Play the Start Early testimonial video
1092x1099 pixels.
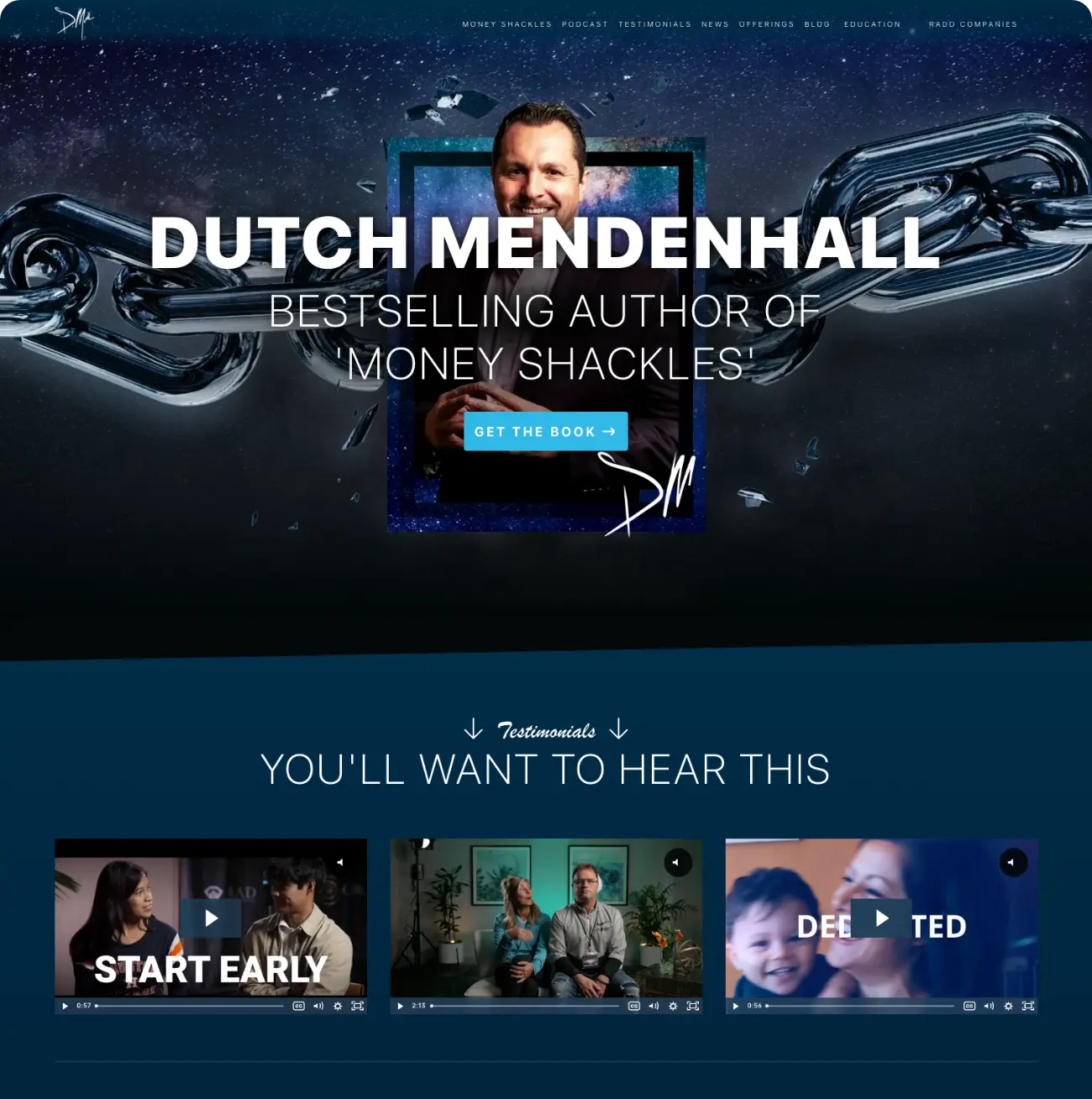point(211,918)
